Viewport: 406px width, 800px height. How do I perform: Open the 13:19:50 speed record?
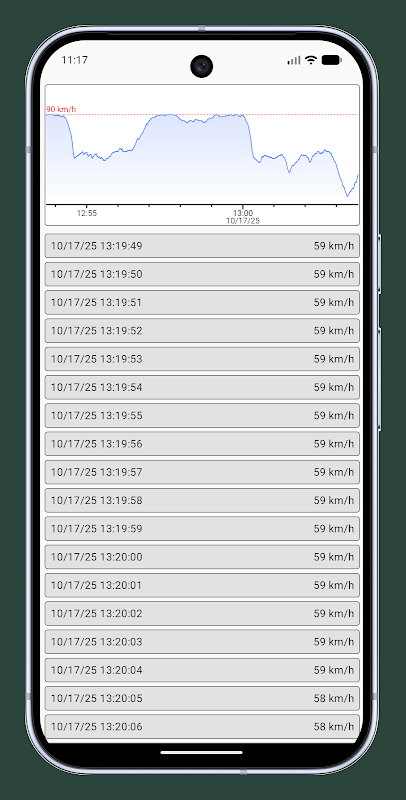tap(202, 274)
